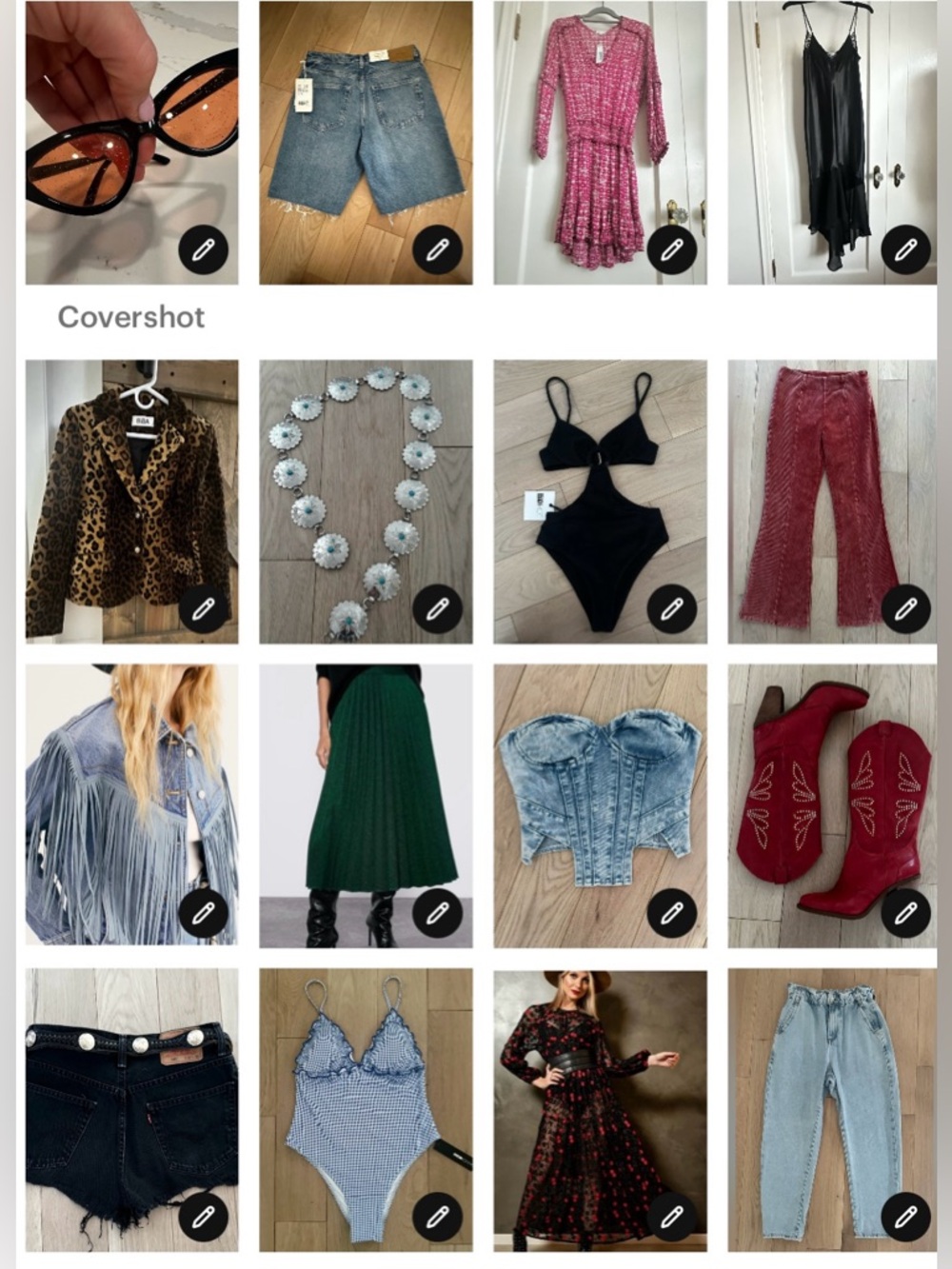The image size is (952, 1269).
Task: Edit the fringed denim jacket listing
Action: [x=203, y=914]
